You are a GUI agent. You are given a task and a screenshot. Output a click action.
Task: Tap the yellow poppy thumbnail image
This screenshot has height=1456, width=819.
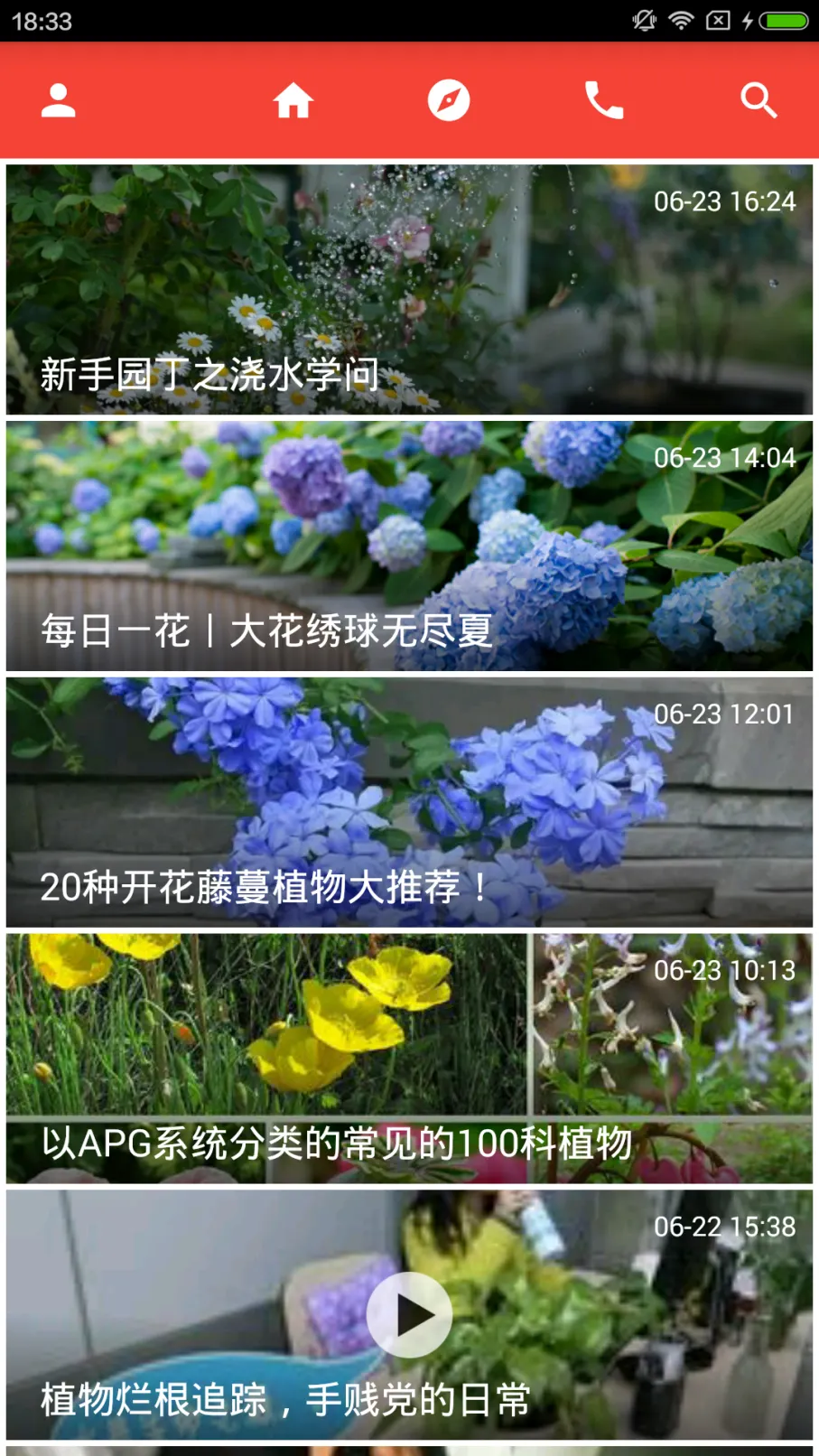(262, 1030)
